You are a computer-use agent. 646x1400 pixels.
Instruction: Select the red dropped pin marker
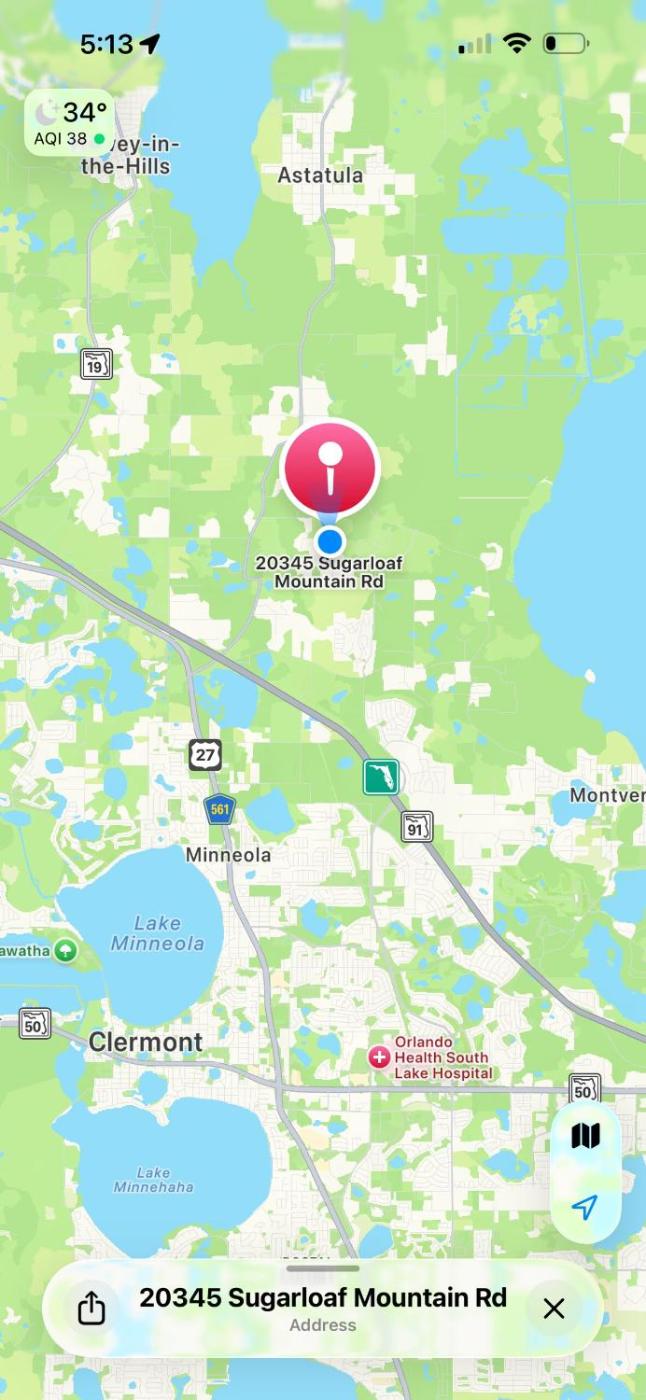[330, 468]
